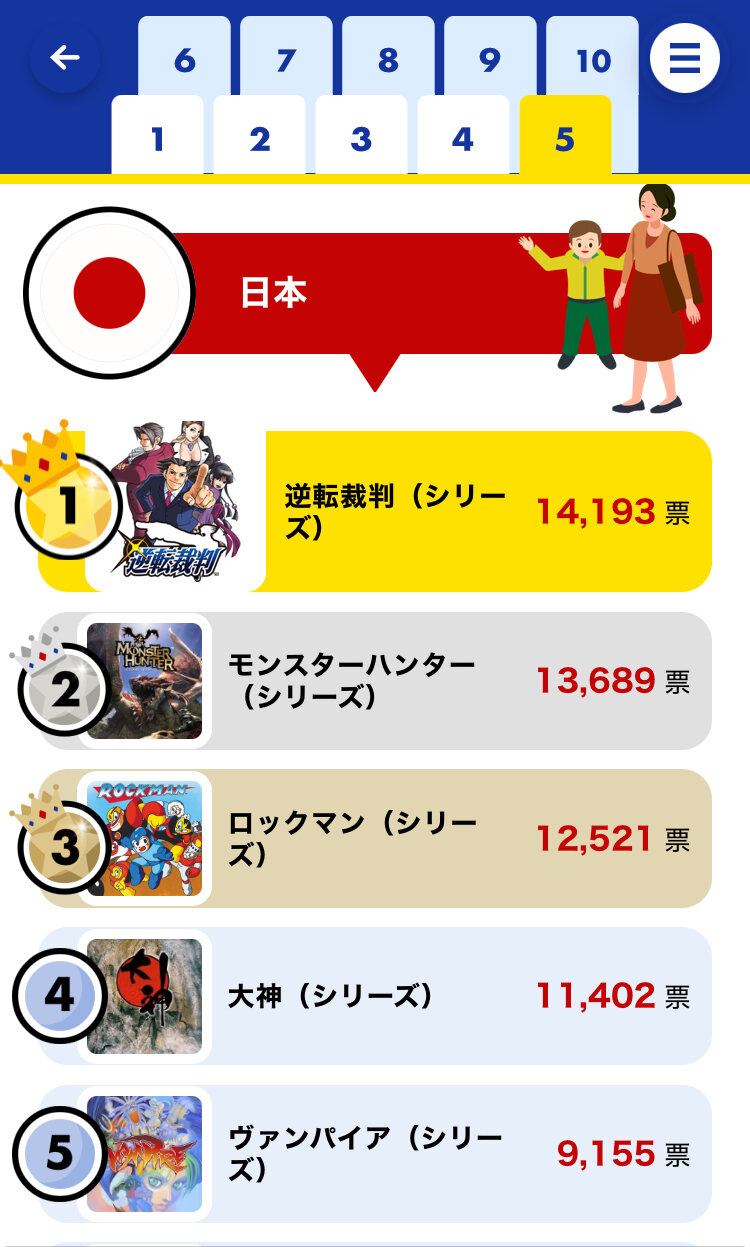Select tab 8
This screenshot has height=1247, width=750.
[x=388, y=57]
